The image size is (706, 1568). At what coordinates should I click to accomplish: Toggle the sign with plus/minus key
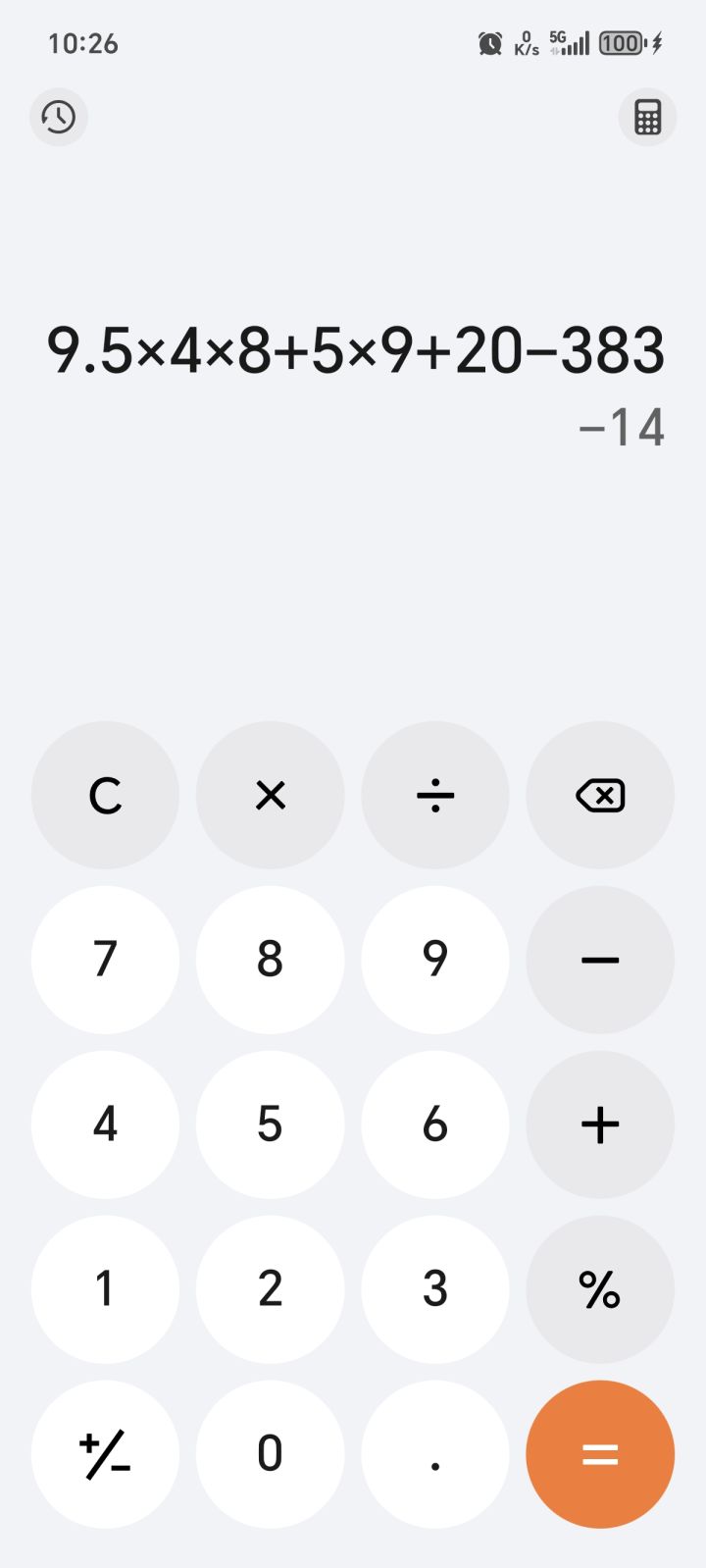(x=105, y=1454)
